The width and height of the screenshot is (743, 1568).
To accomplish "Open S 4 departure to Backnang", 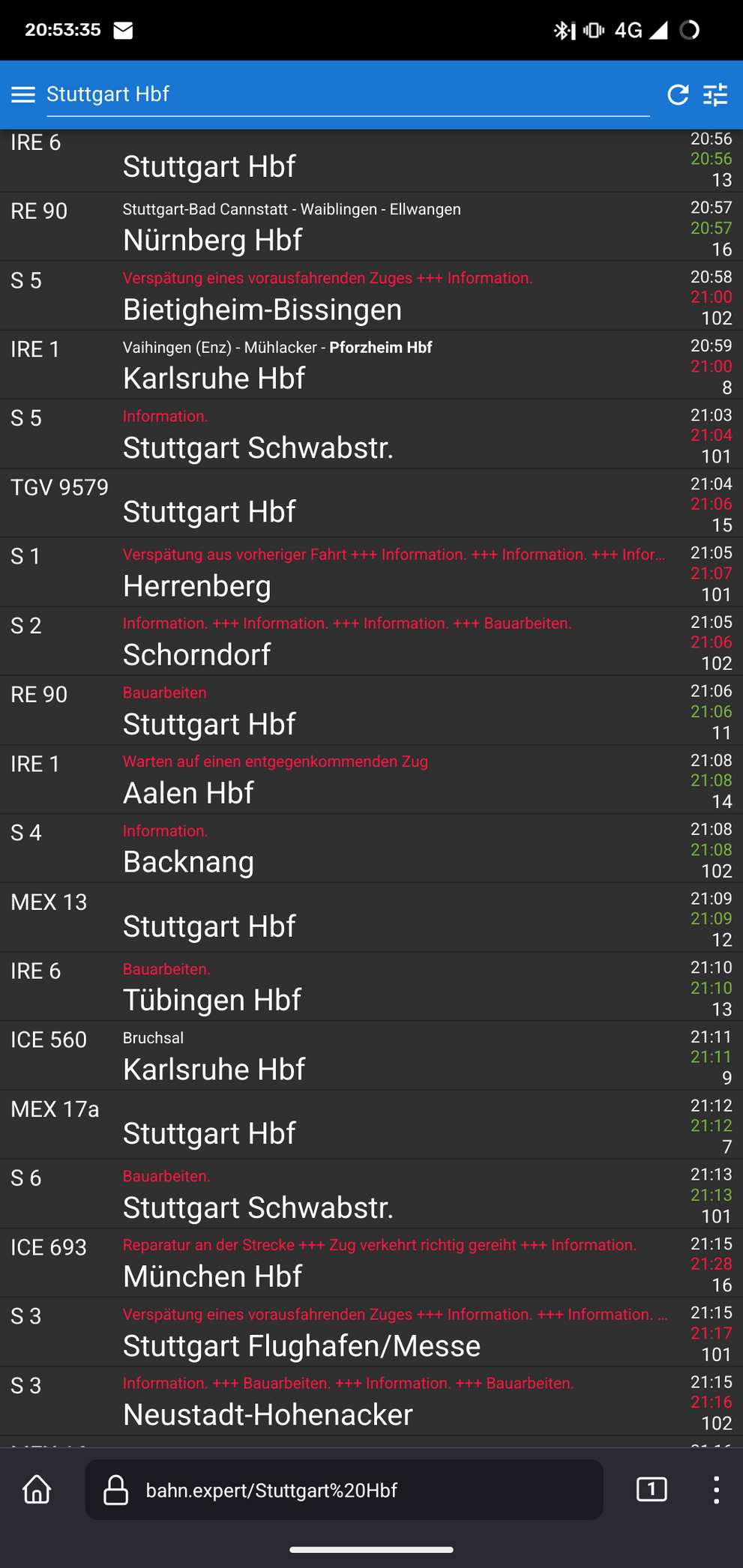I will click(371, 849).
